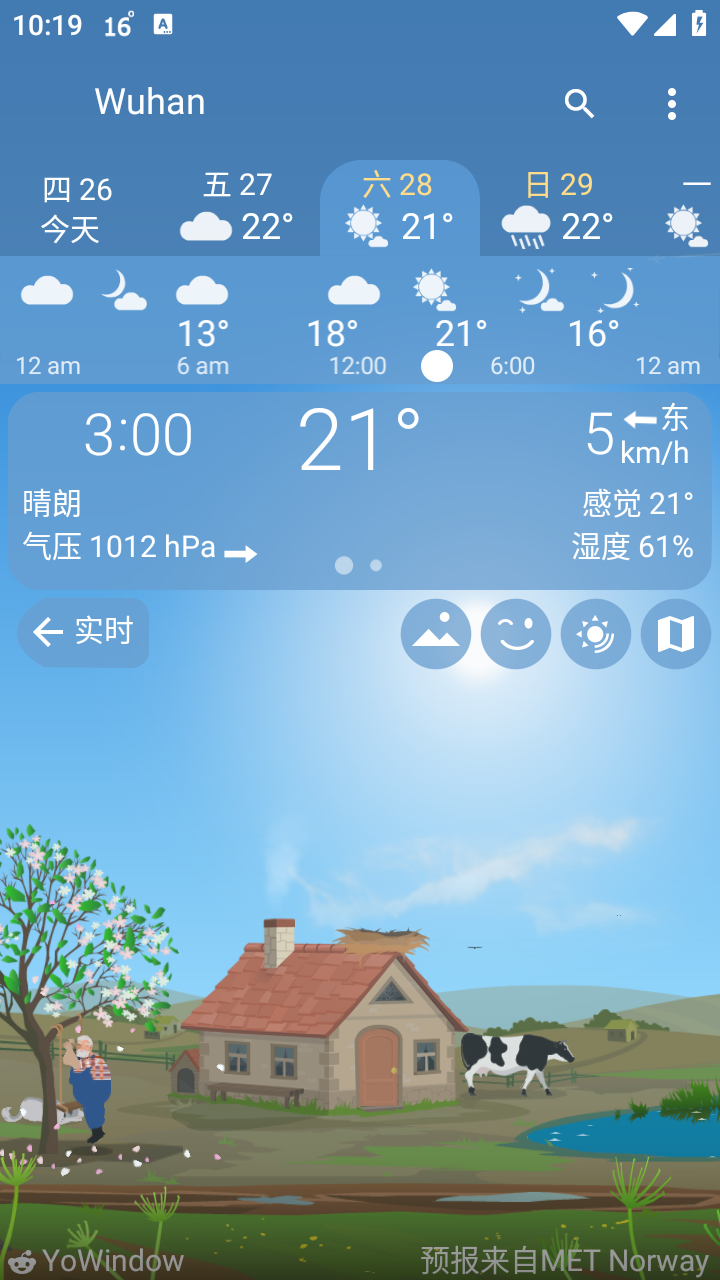This screenshot has height=1280, width=720.
Task: Click the YoWindow logo at bottom left
Action: pyautogui.click(x=97, y=1259)
